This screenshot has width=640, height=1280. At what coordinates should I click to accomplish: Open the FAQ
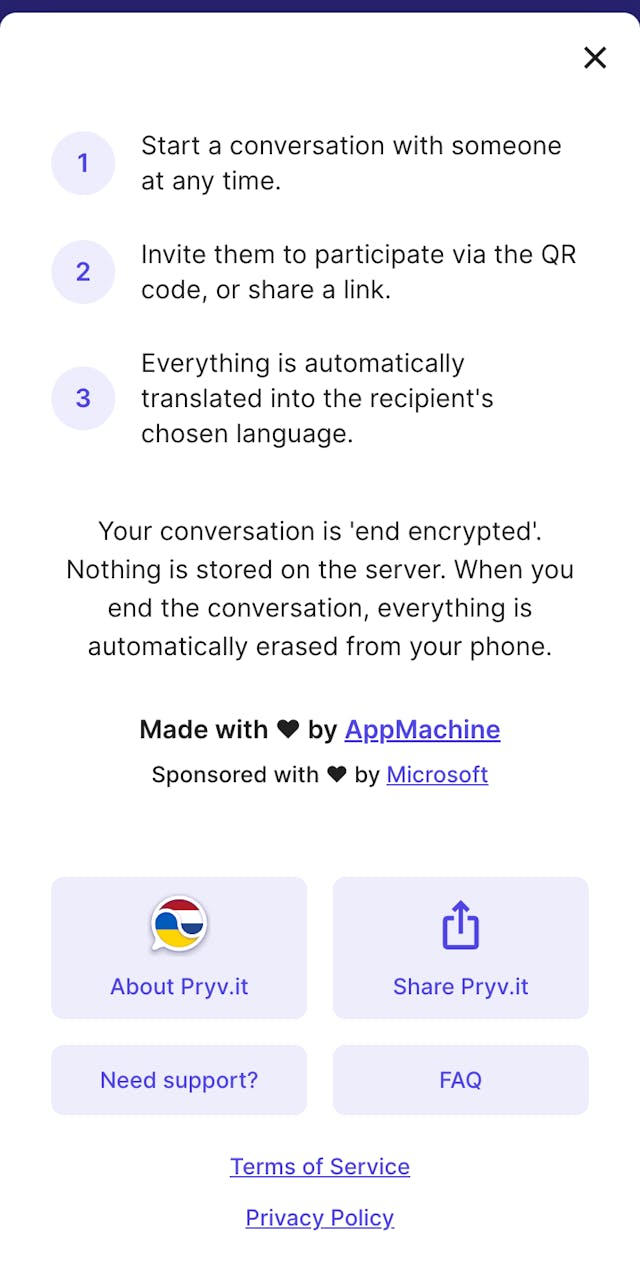(x=460, y=1080)
